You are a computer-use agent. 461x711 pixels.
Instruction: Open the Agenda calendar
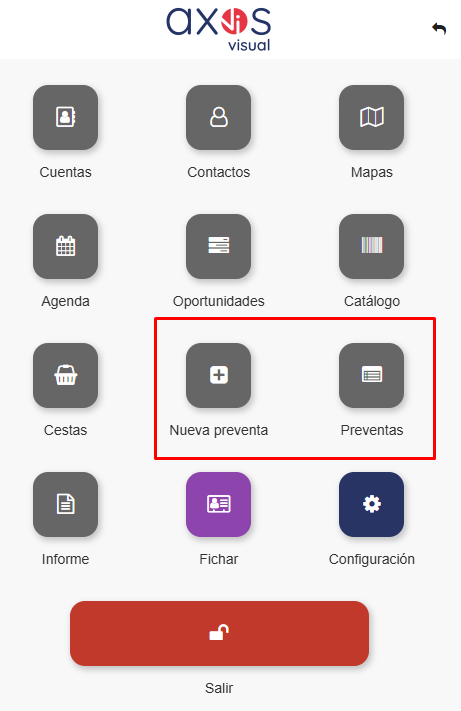(66, 246)
